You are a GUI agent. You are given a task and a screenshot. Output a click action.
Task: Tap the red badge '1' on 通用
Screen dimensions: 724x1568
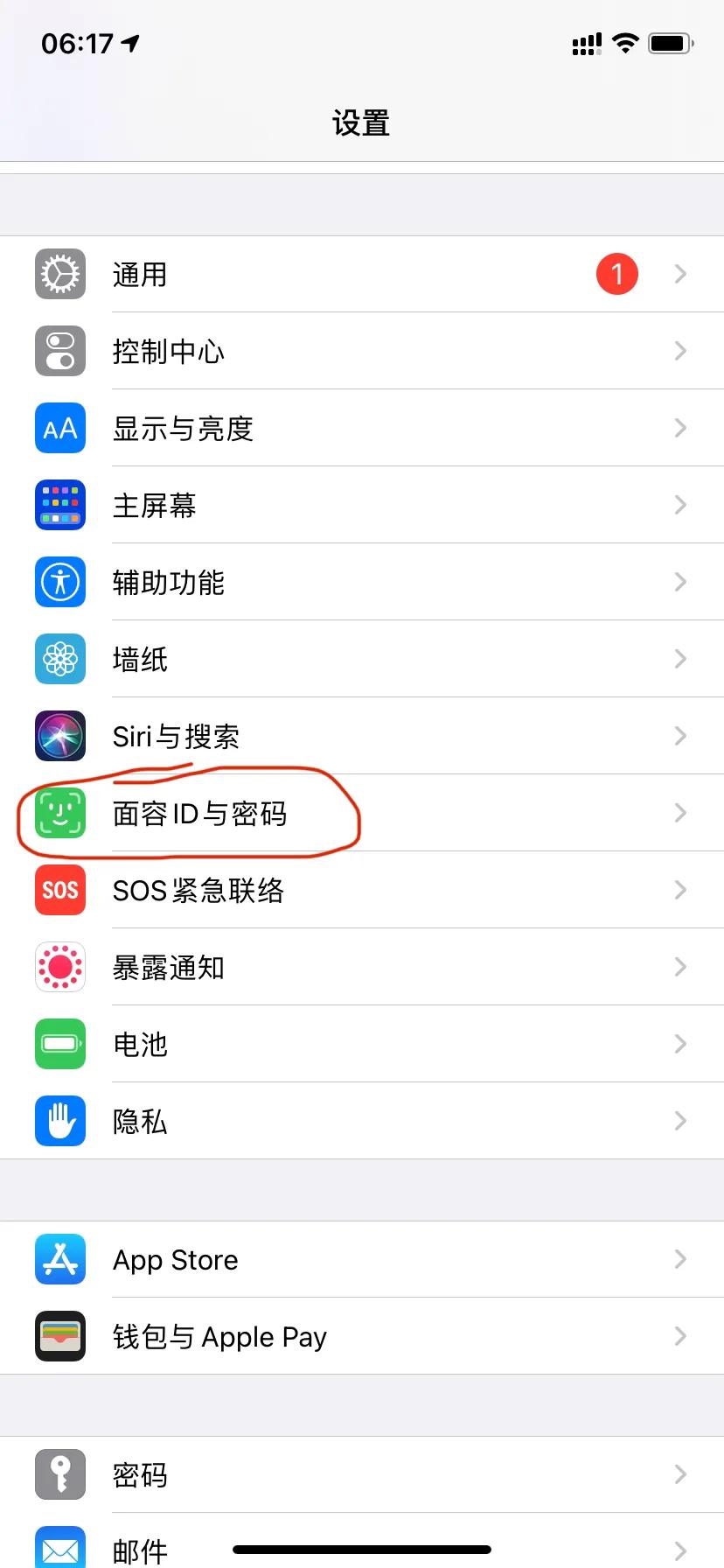pos(617,274)
